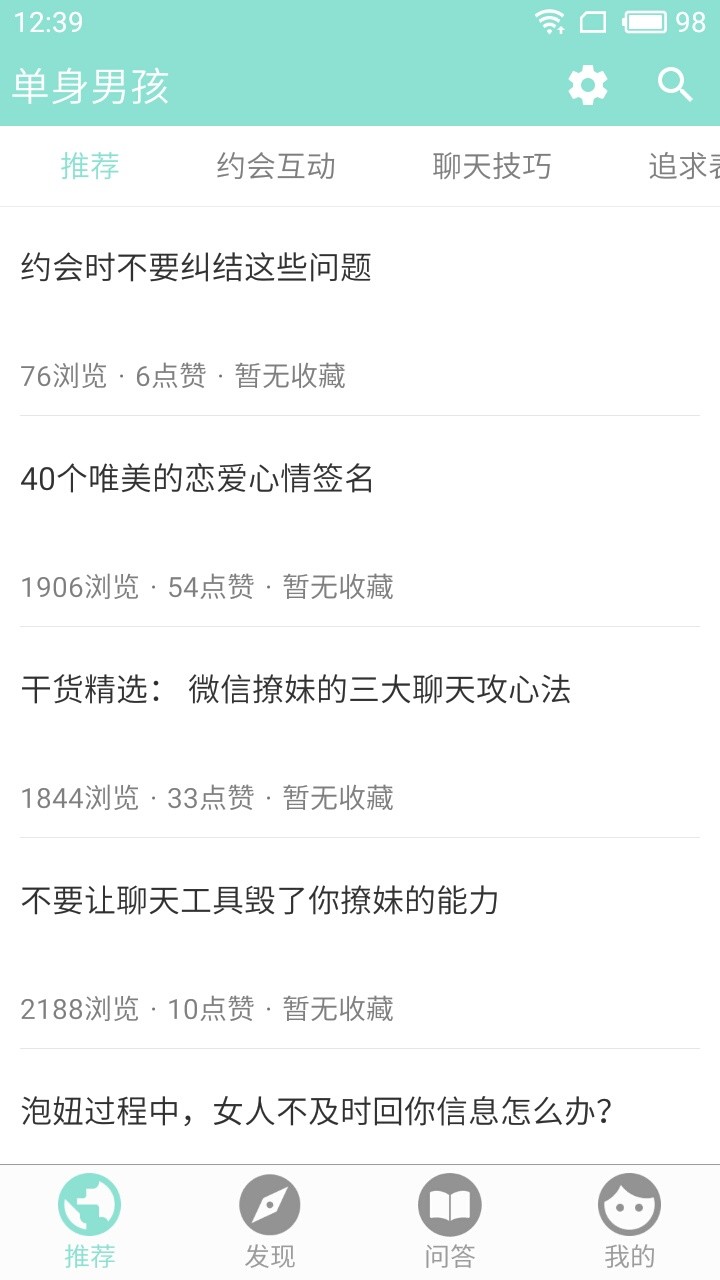Open the 我的 profile tab
720x1280 pixels.
(x=629, y=1222)
